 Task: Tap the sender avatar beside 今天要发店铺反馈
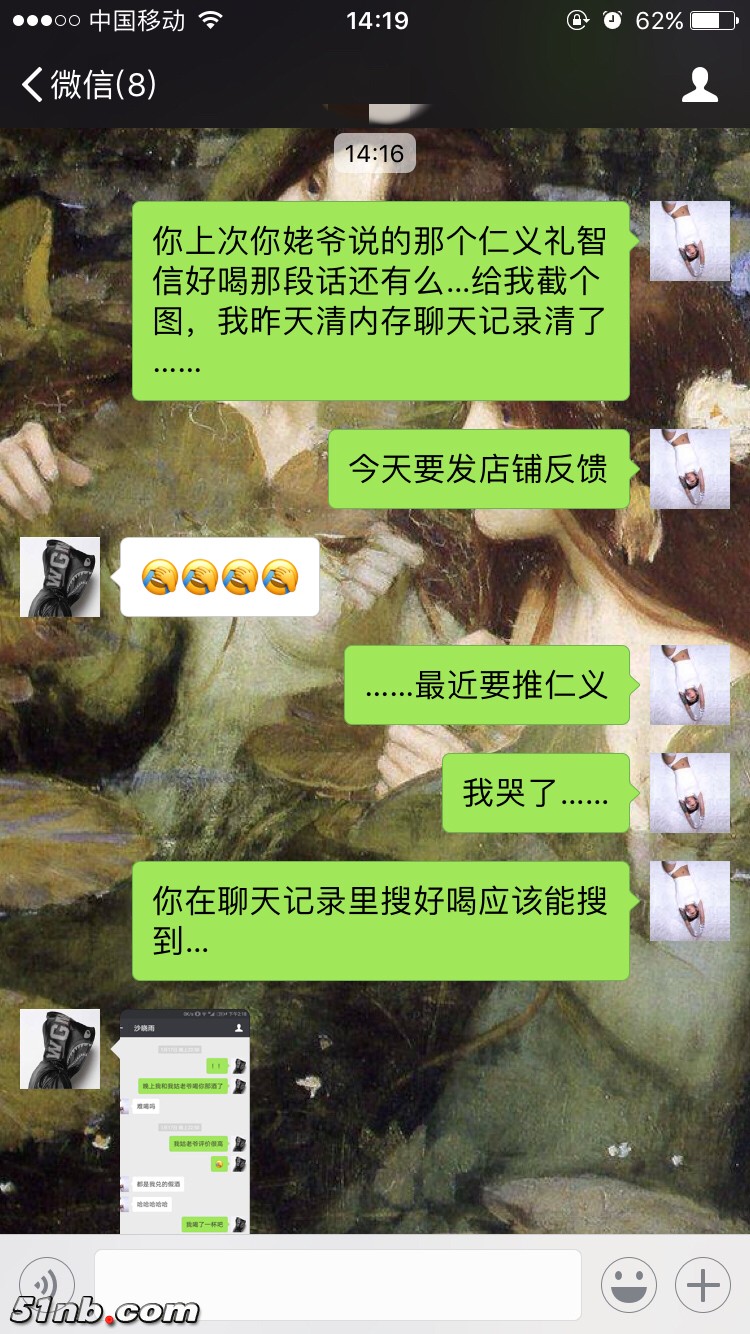689,469
